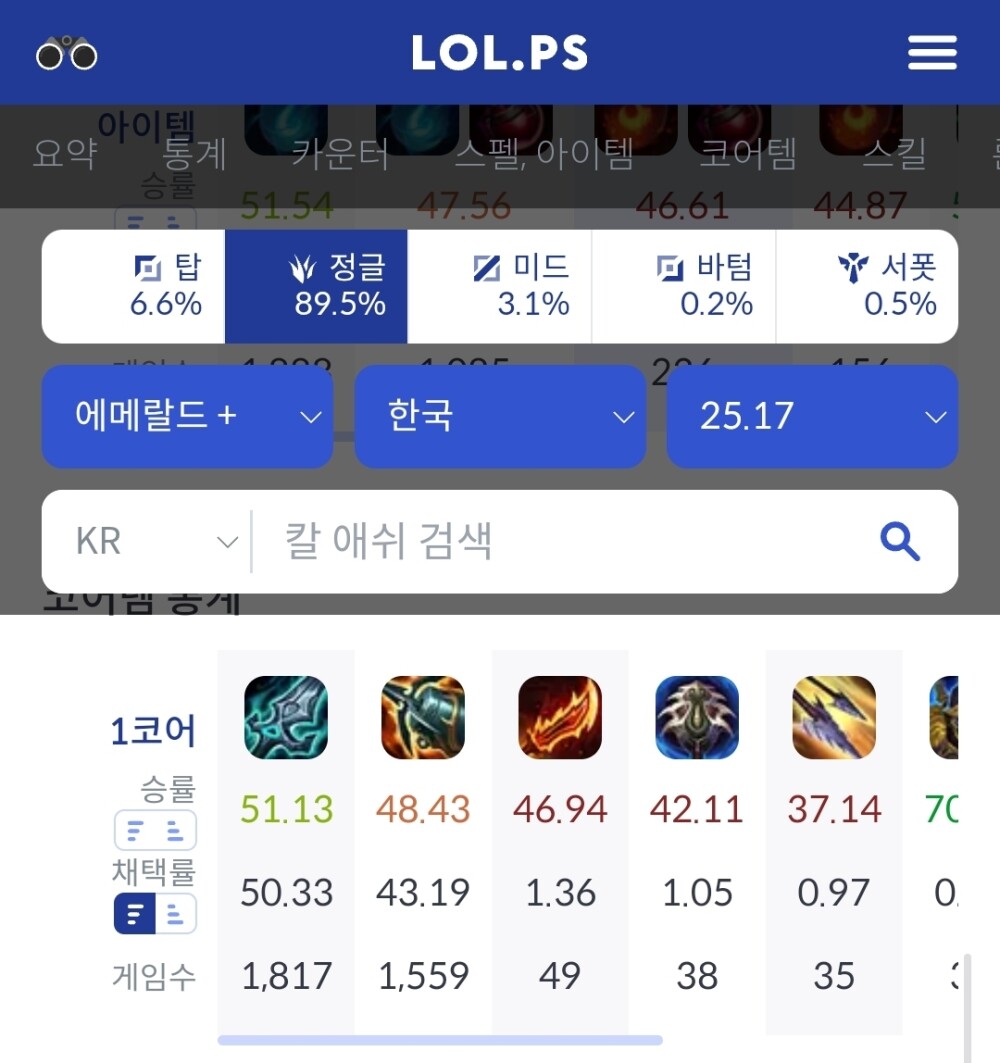The image size is (1000, 1063).
Task: Expand the 25.17 patch version dropdown
Action: pos(812,416)
